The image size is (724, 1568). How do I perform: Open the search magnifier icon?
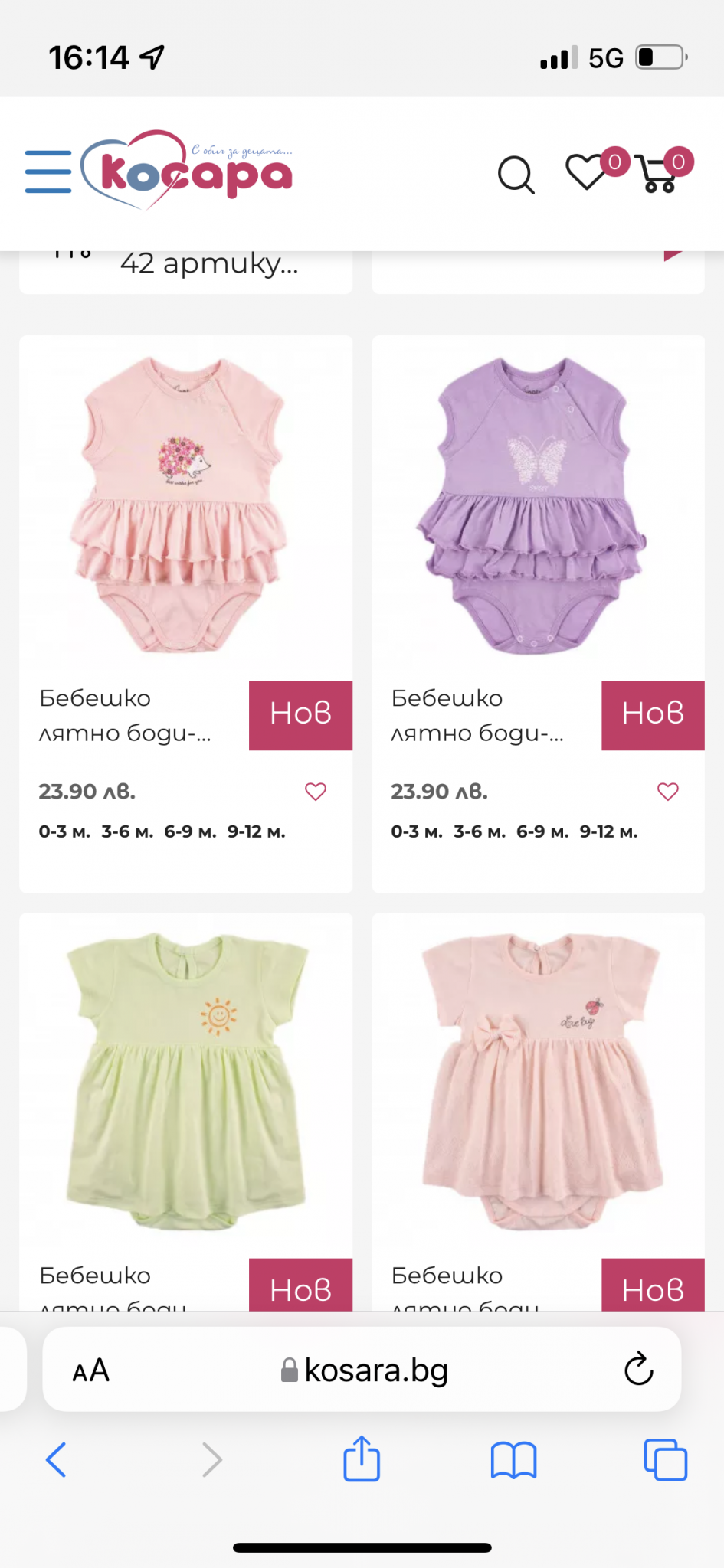516,175
